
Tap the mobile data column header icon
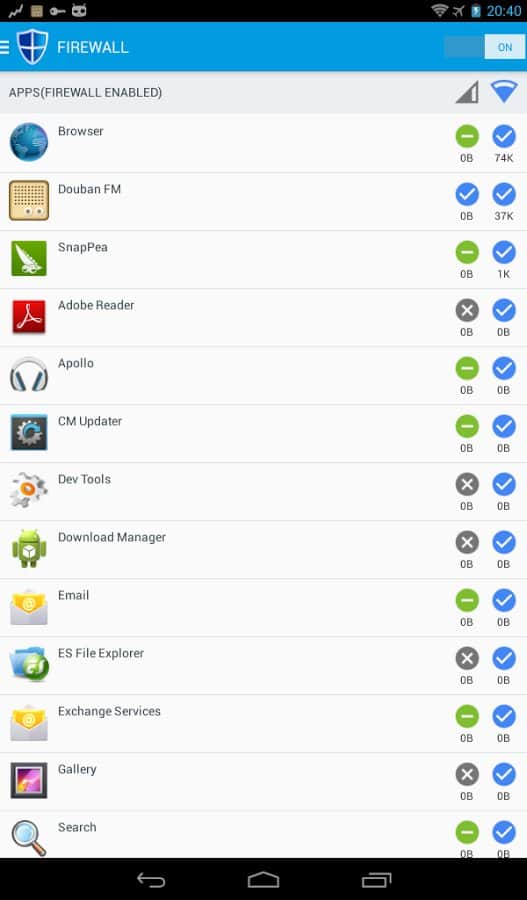pyautogui.click(x=467, y=92)
